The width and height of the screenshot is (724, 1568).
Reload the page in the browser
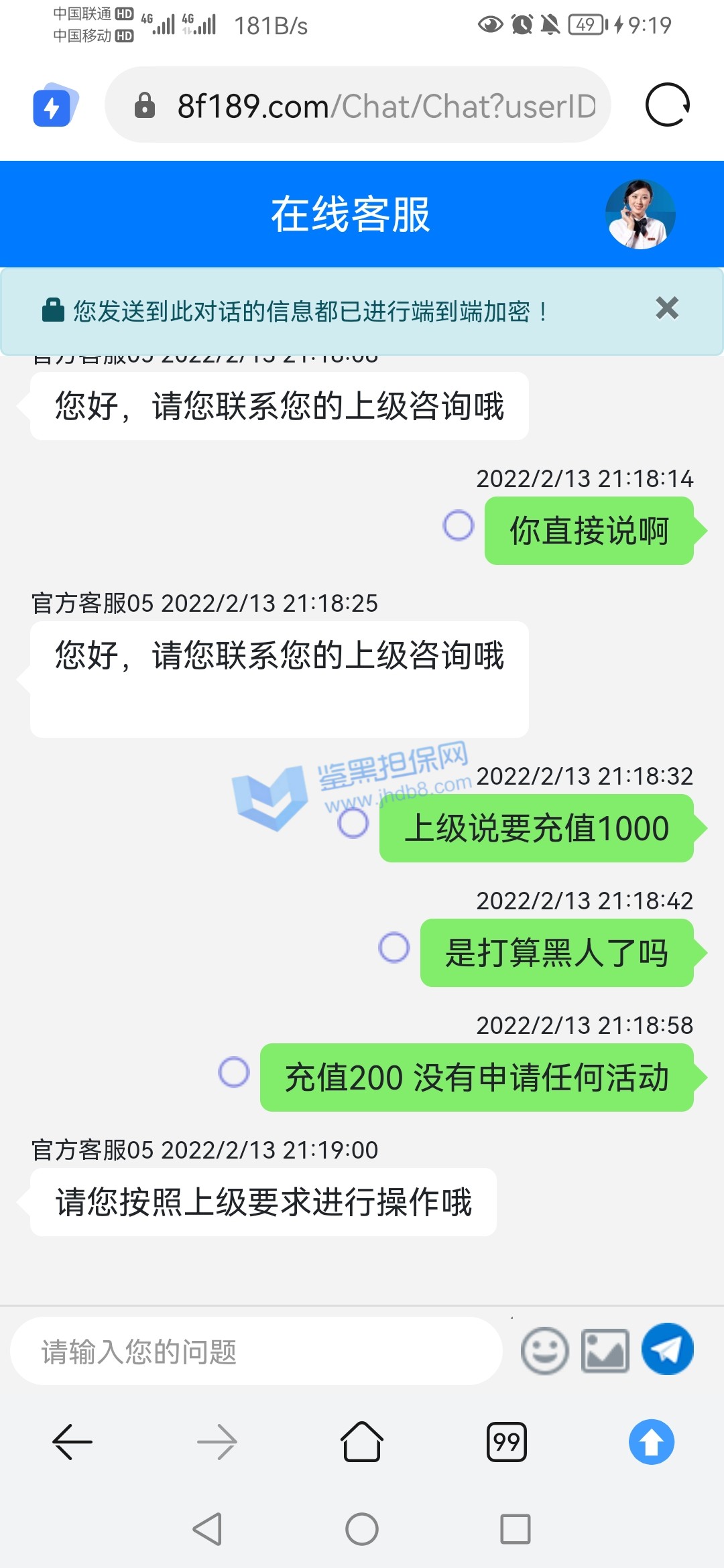tap(667, 105)
